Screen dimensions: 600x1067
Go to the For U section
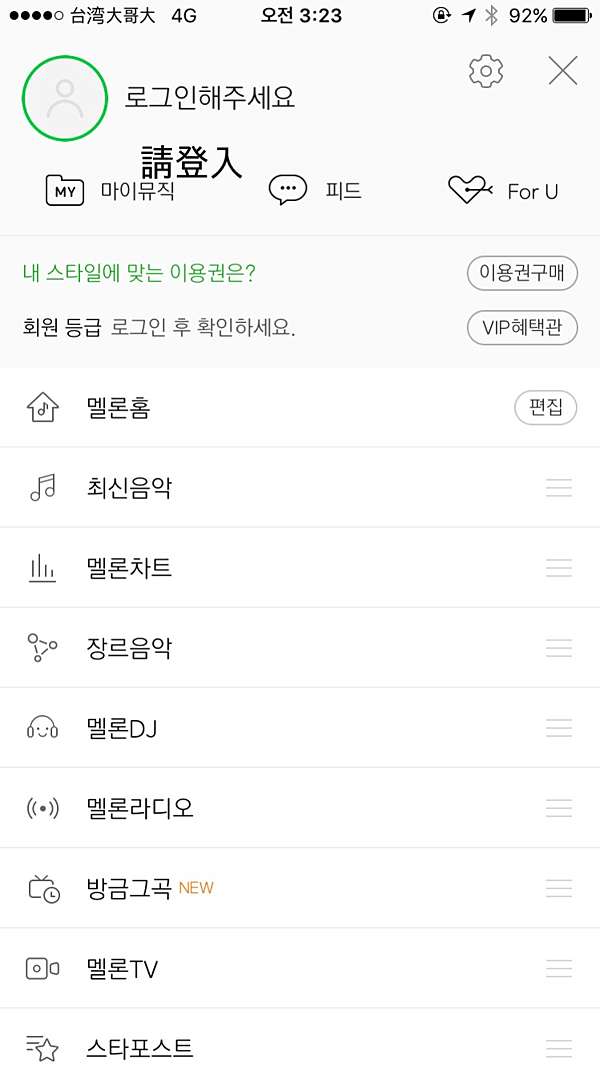pos(503,191)
